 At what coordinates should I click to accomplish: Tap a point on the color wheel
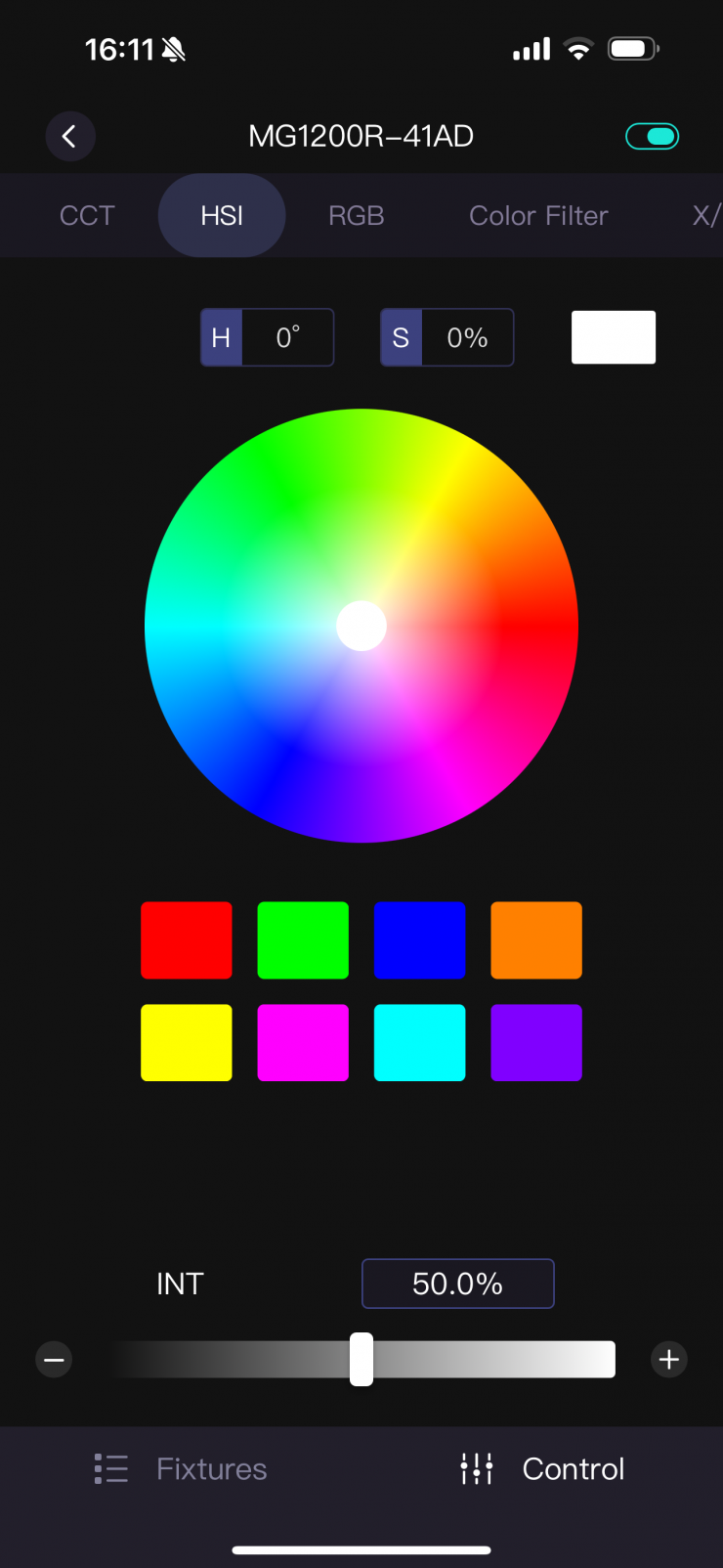[469, 547]
